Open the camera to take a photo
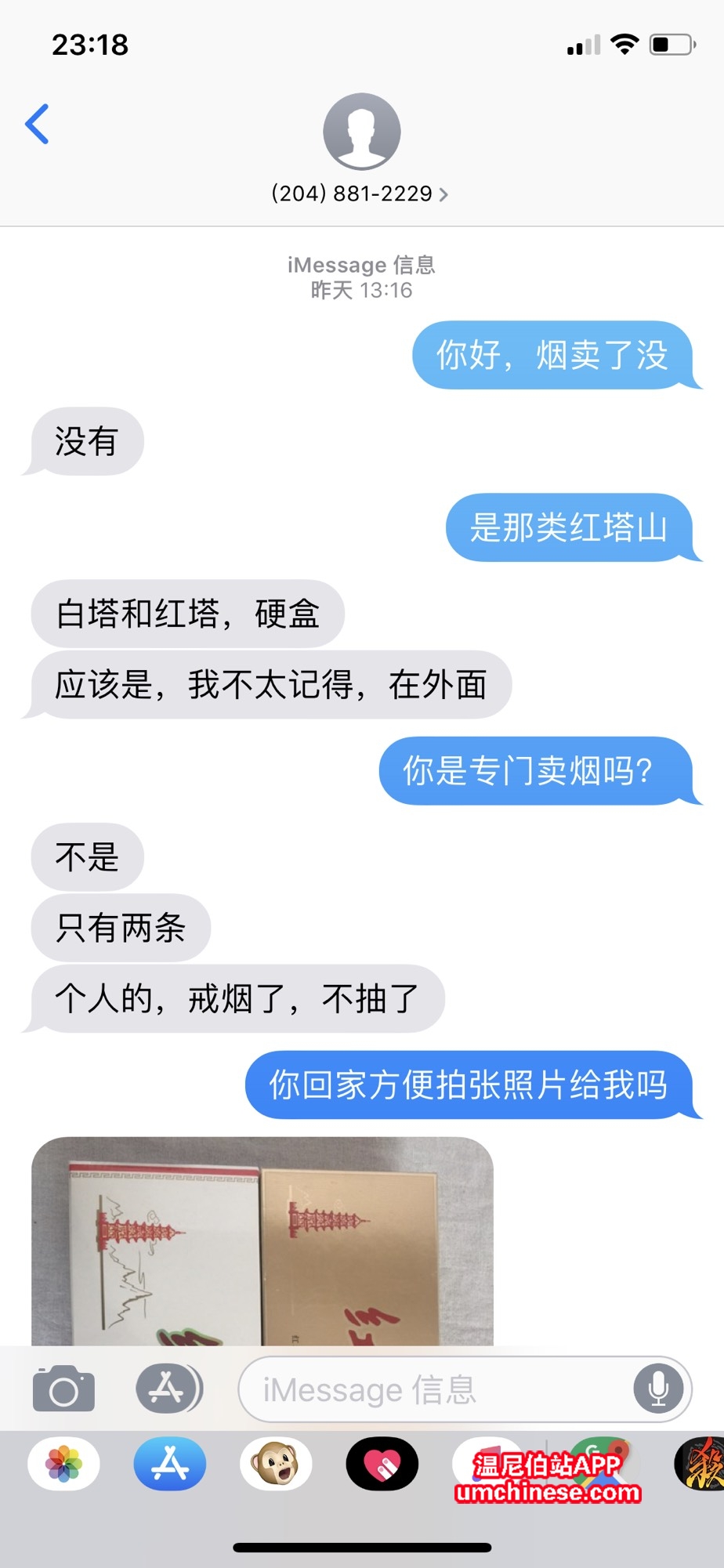Image resolution: width=724 pixels, height=1568 pixels. [63, 1389]
